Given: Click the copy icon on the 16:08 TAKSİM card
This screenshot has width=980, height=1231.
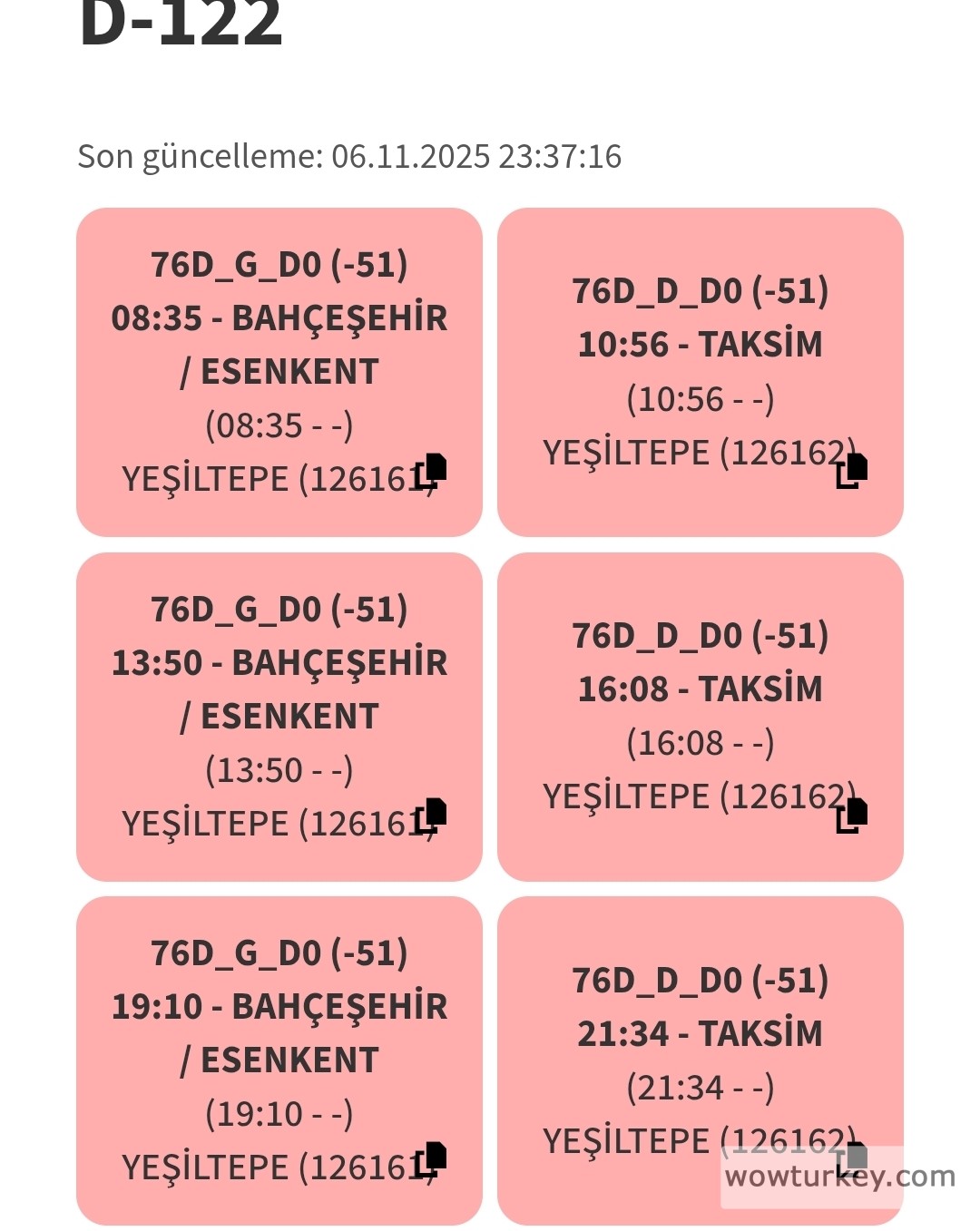Looking at the screenshot, I should 851,815.
